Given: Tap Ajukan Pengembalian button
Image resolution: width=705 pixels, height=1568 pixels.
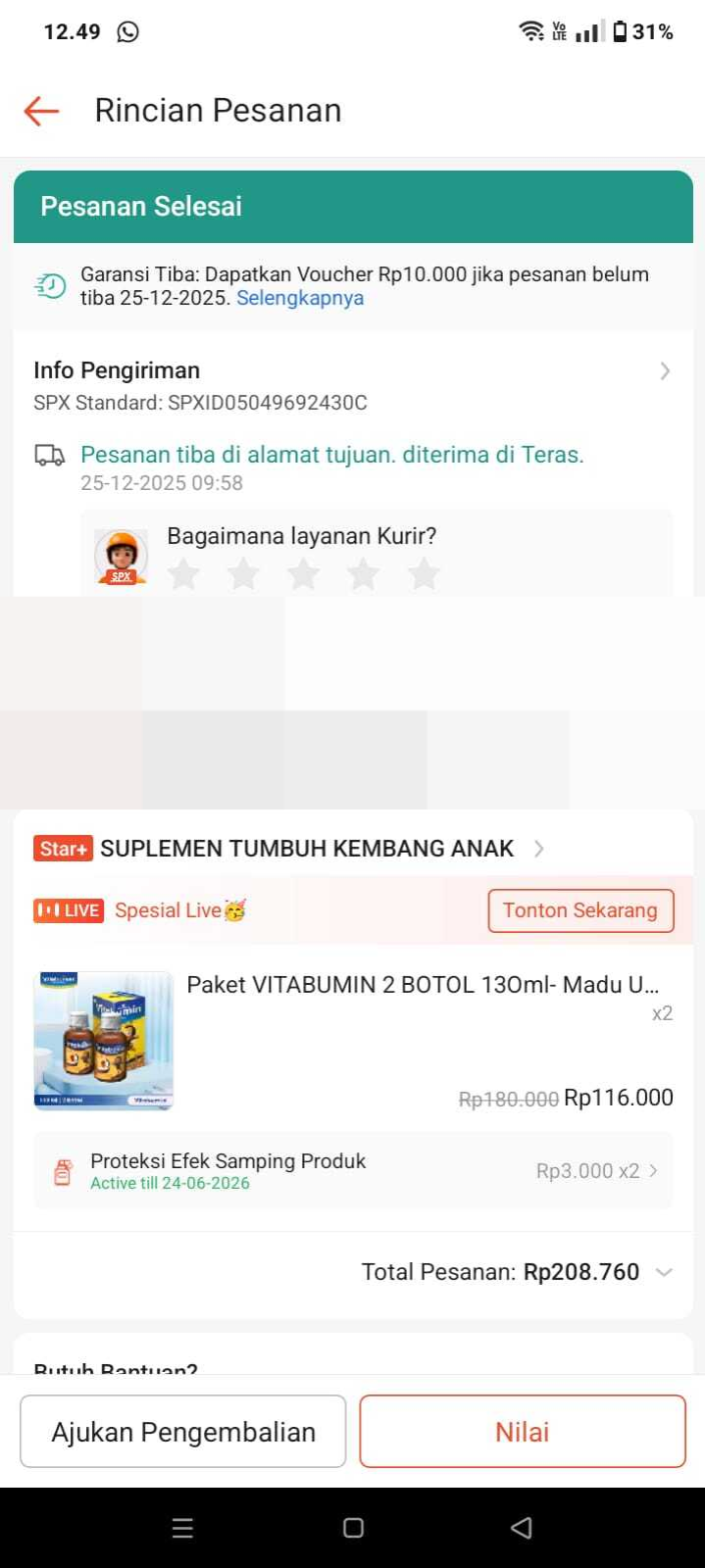Looking at the screenshot, I should coord(183,1432).
